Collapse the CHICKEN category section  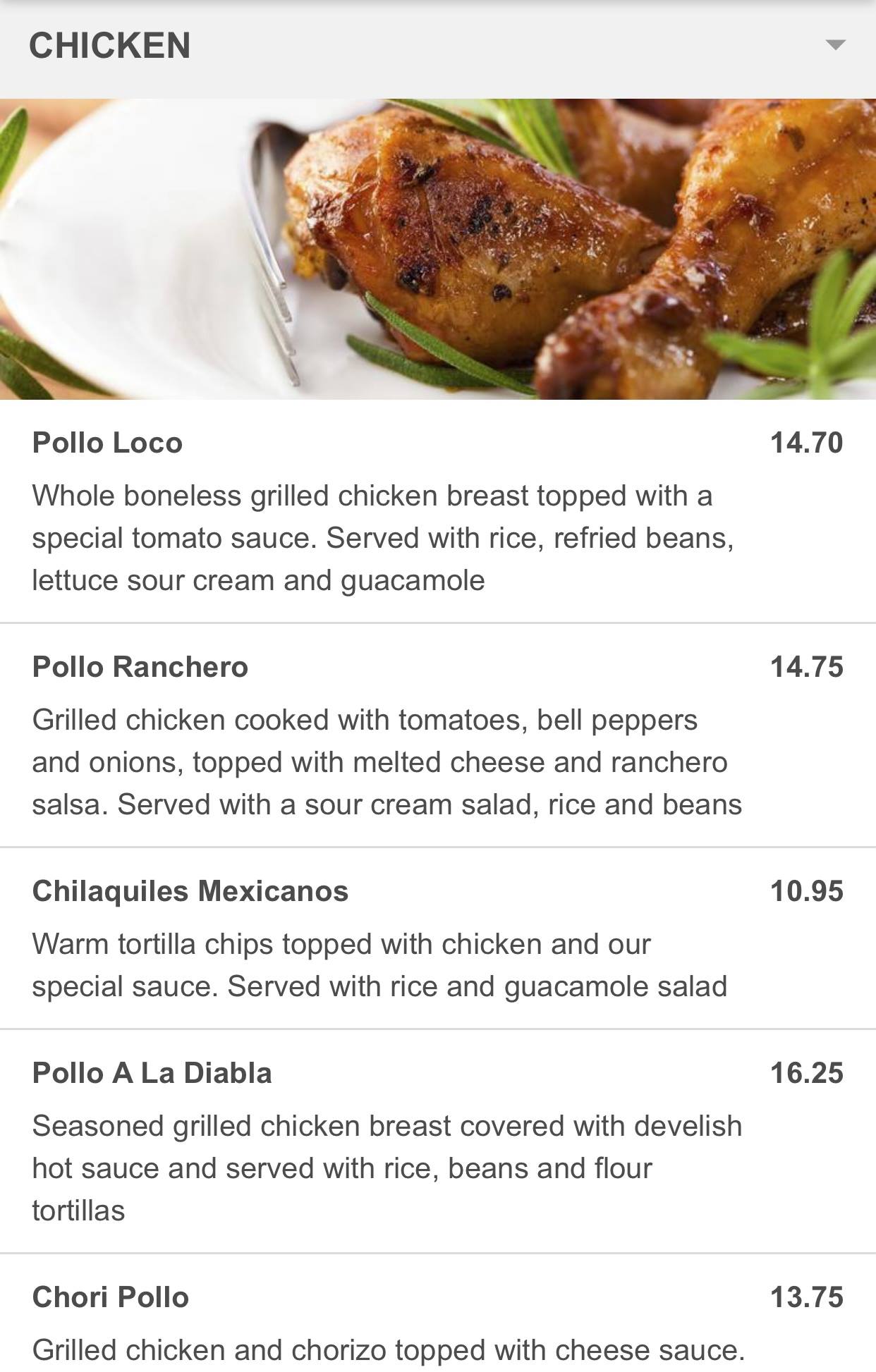point(835,46)
